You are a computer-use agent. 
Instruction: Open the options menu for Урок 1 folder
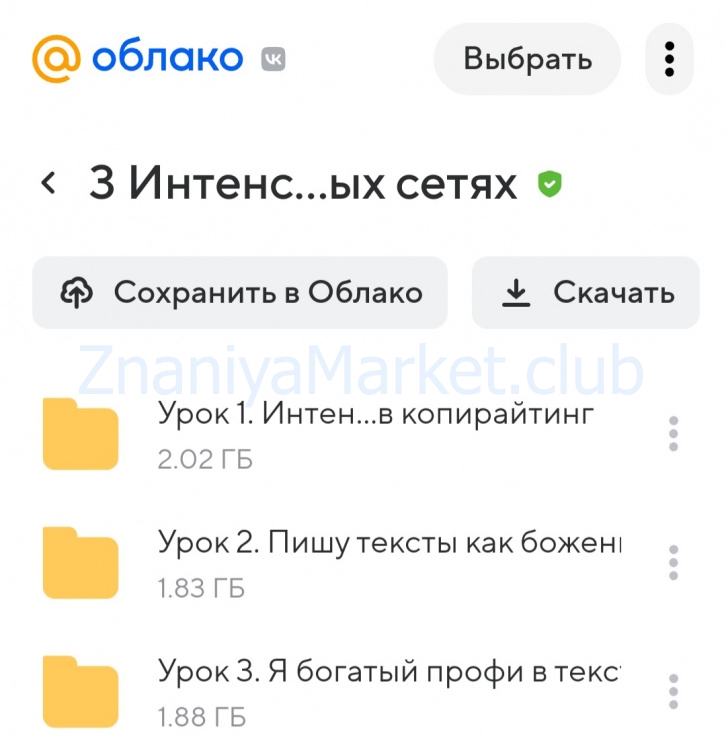(673, 433)
